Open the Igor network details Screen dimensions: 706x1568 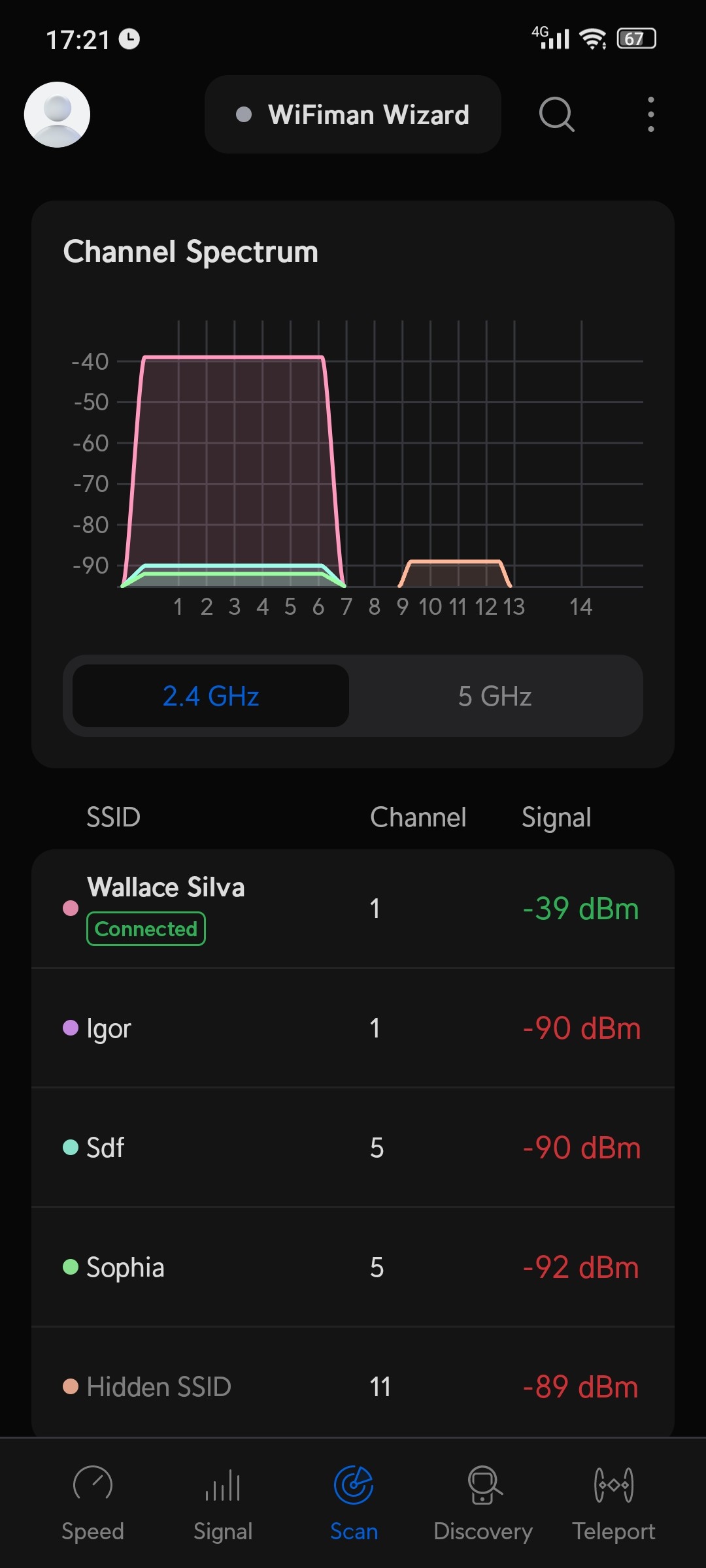coord(353,1028)
